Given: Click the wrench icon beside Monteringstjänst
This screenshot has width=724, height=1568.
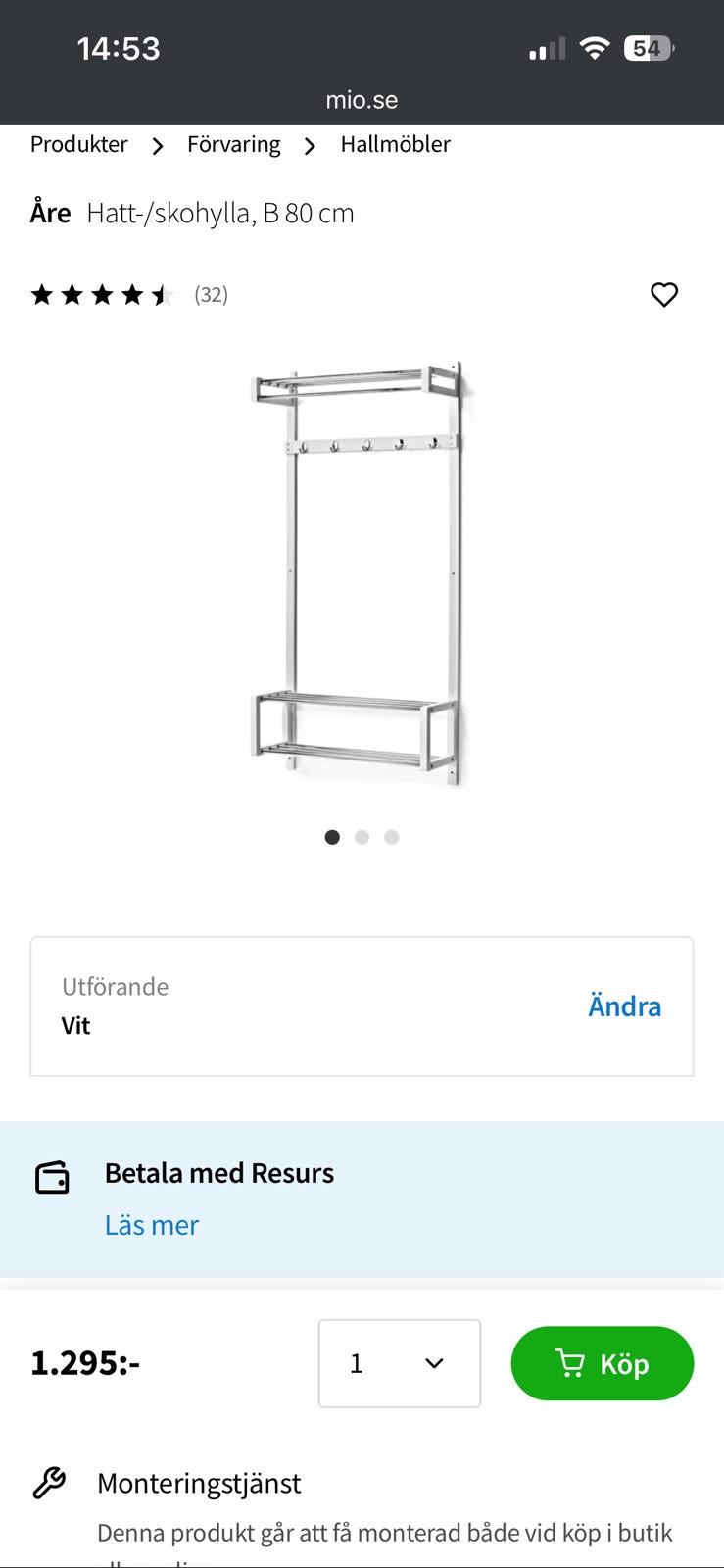Looking at the screenshot, I should pyautogui.click(x=51, y=1483).
